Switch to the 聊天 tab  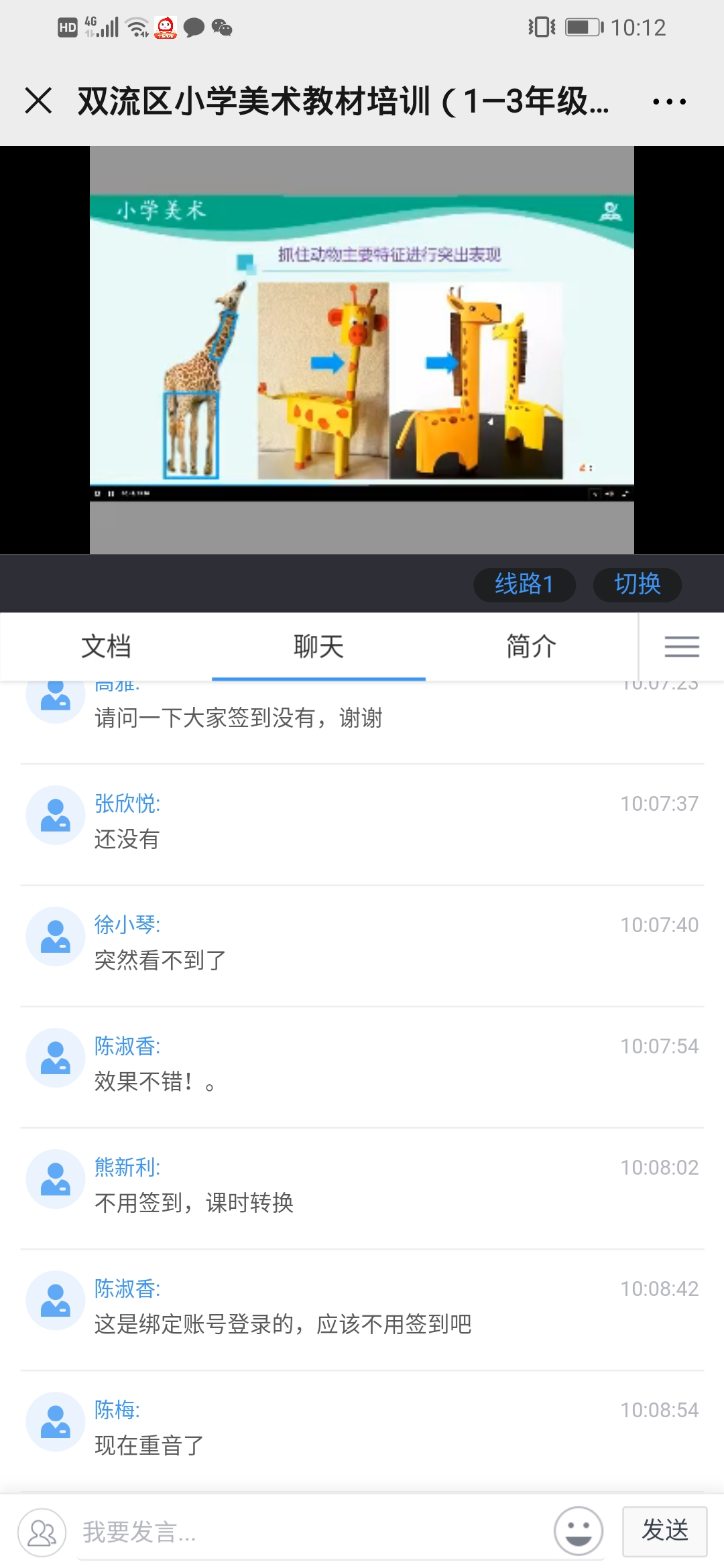(x=318, y=647)
